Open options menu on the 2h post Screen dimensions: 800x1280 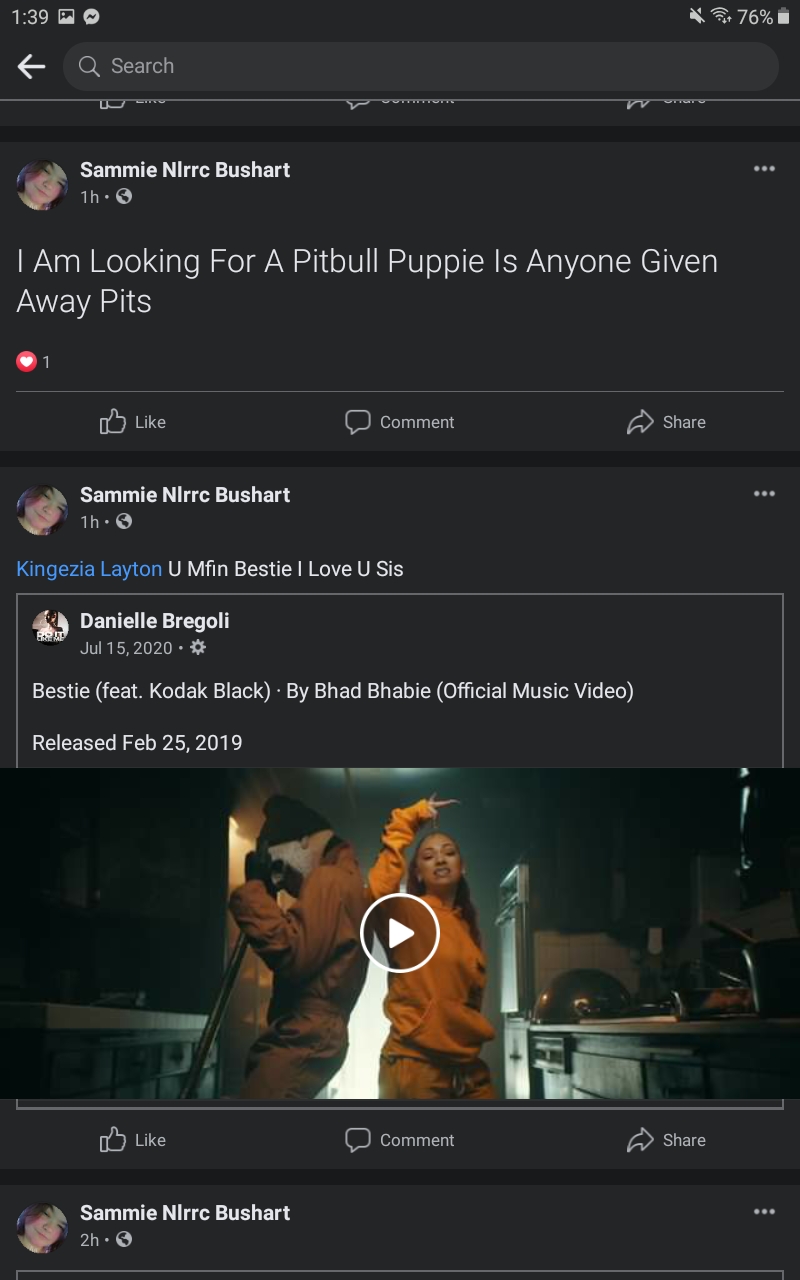coord(764,1212)
